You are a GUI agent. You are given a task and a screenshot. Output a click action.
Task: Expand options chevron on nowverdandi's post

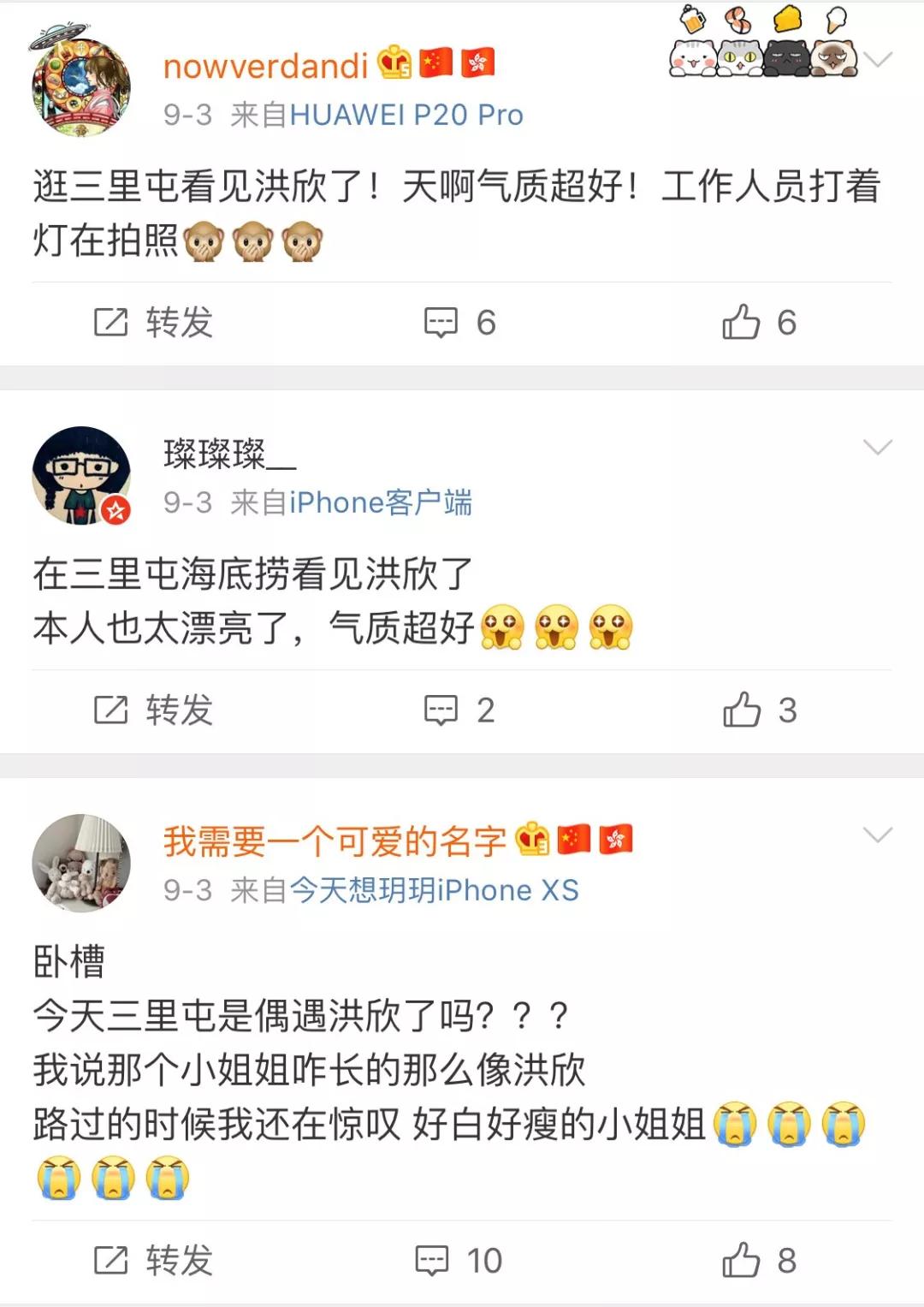point(878,59)
